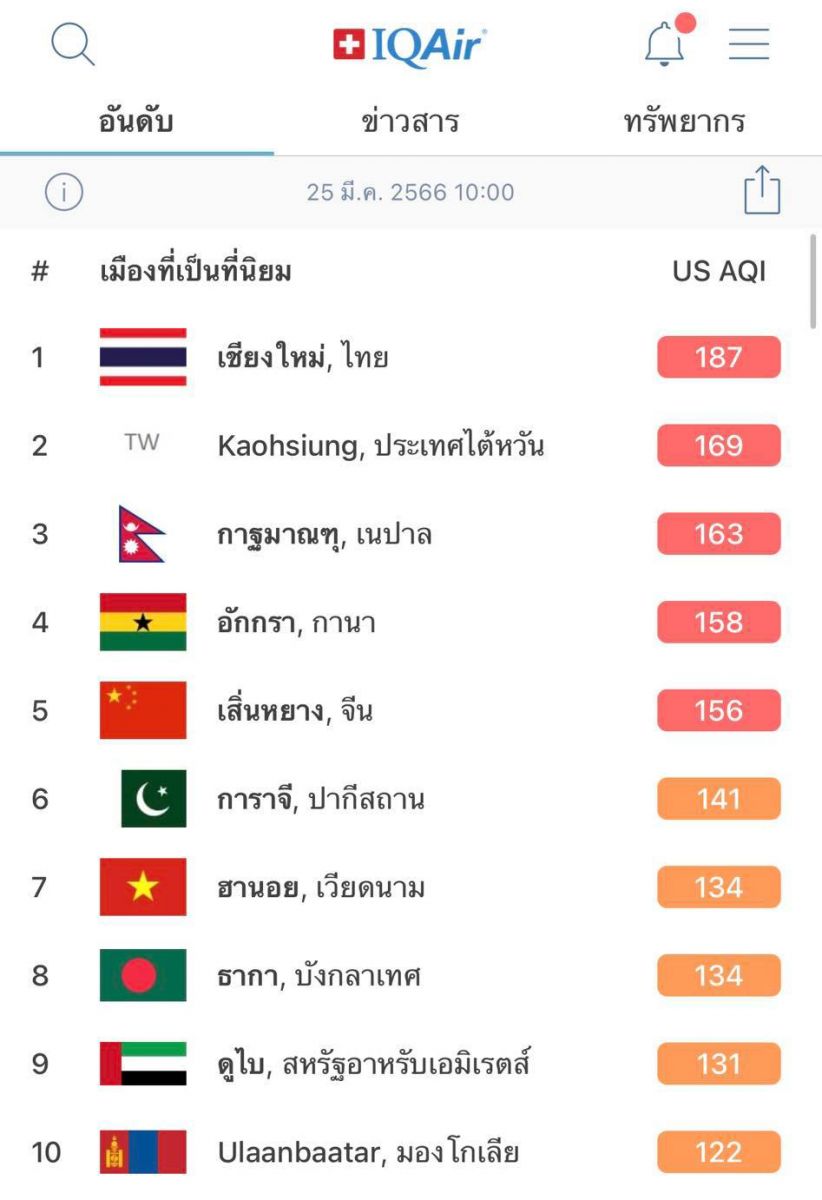Open the การาจี, ปากีสถาน row
This screenshot has height=1200, width=822.
(321, 800)
